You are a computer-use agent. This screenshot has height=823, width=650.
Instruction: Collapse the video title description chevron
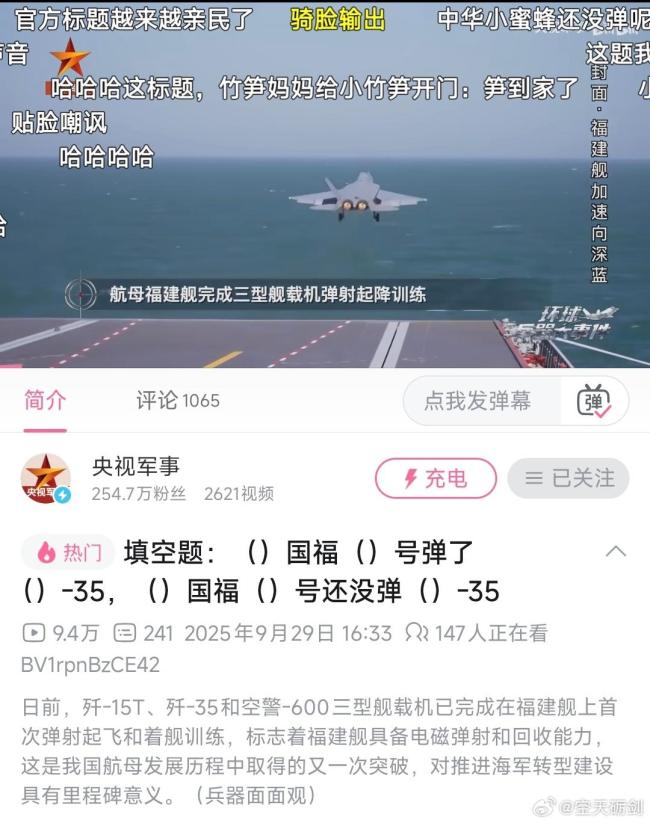point(616,551)
